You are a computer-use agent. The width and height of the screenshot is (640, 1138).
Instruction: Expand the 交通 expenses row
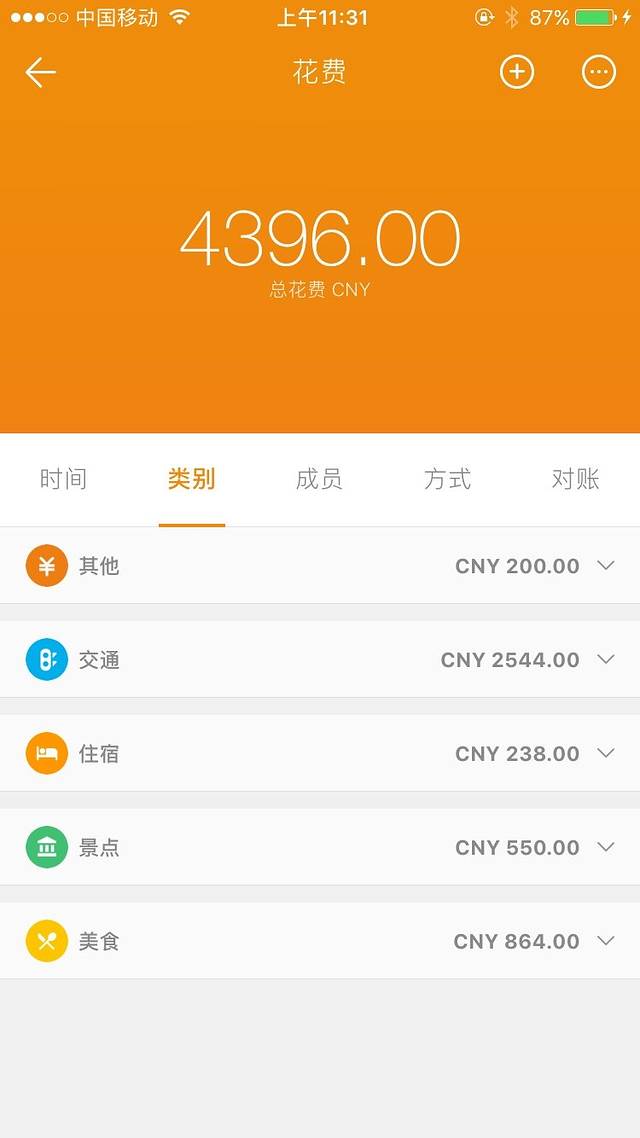click(605, 660)
